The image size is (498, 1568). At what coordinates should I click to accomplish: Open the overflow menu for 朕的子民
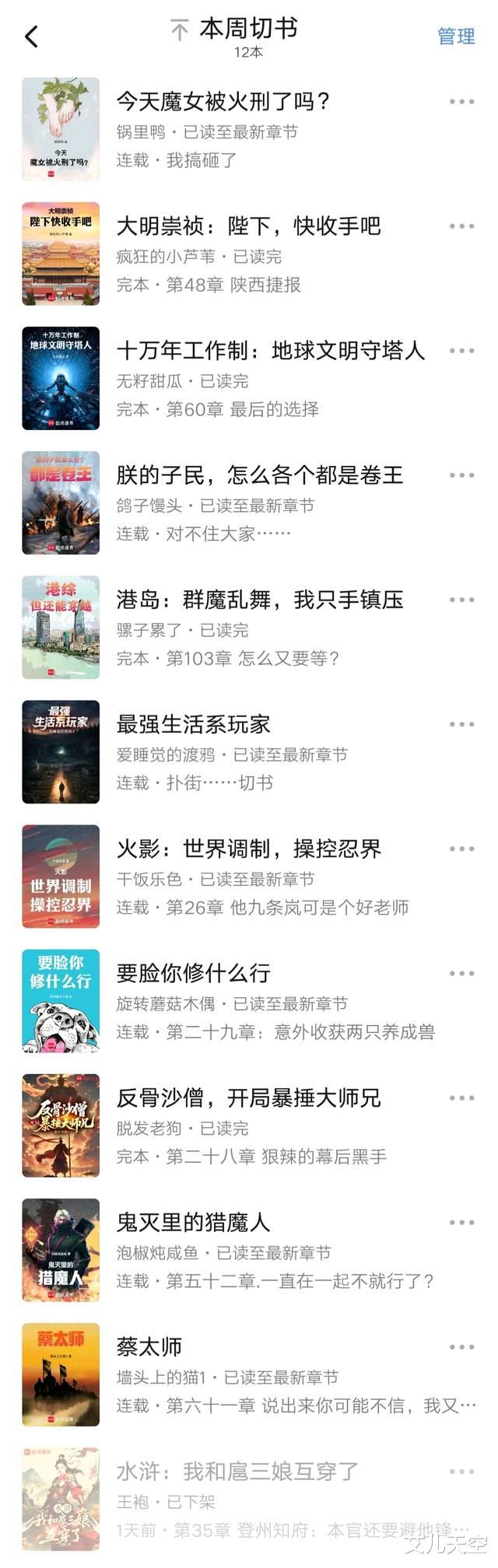(x=461, y=475)
